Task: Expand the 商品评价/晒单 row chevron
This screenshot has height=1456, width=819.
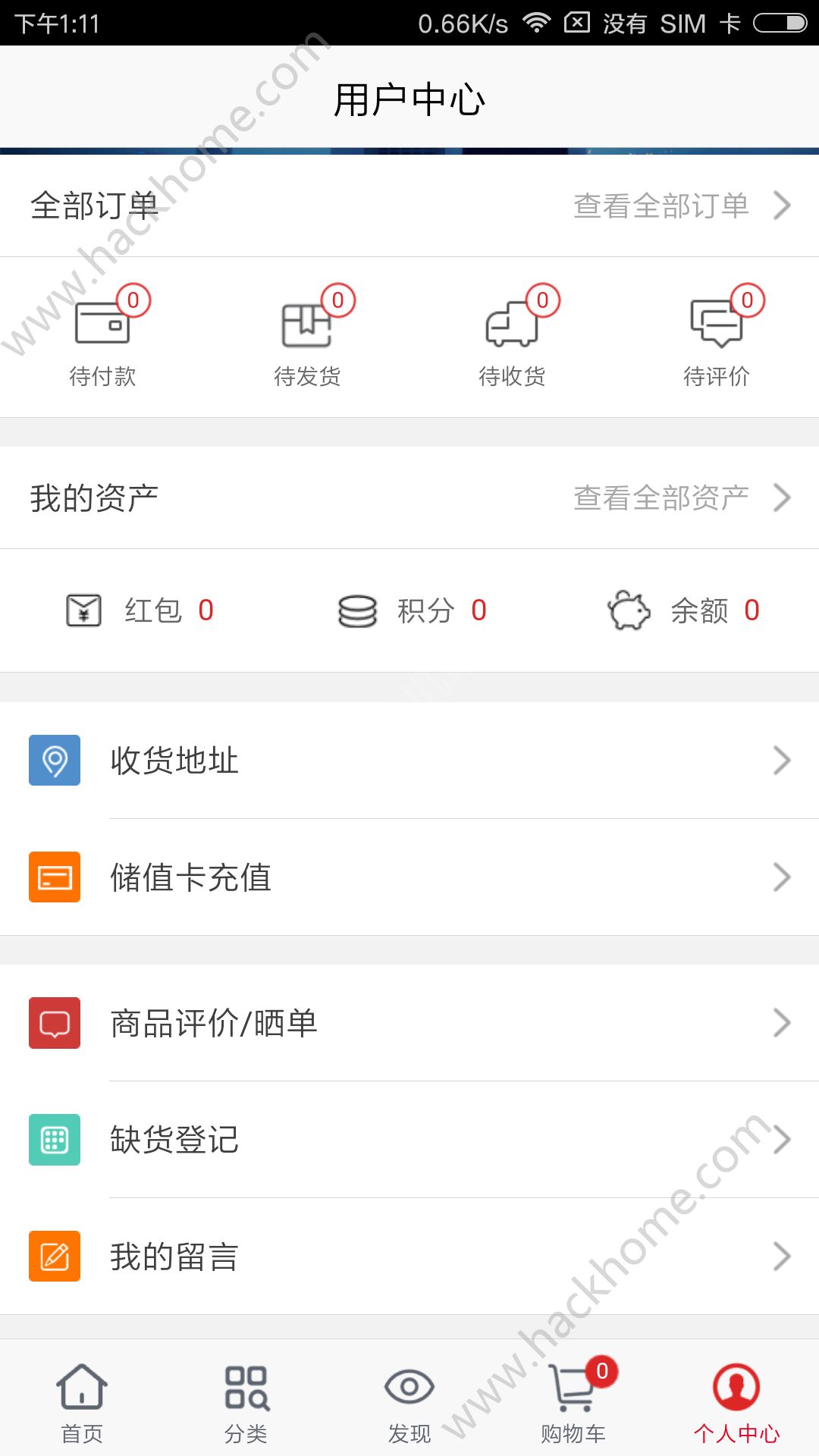Action: 783,1022
